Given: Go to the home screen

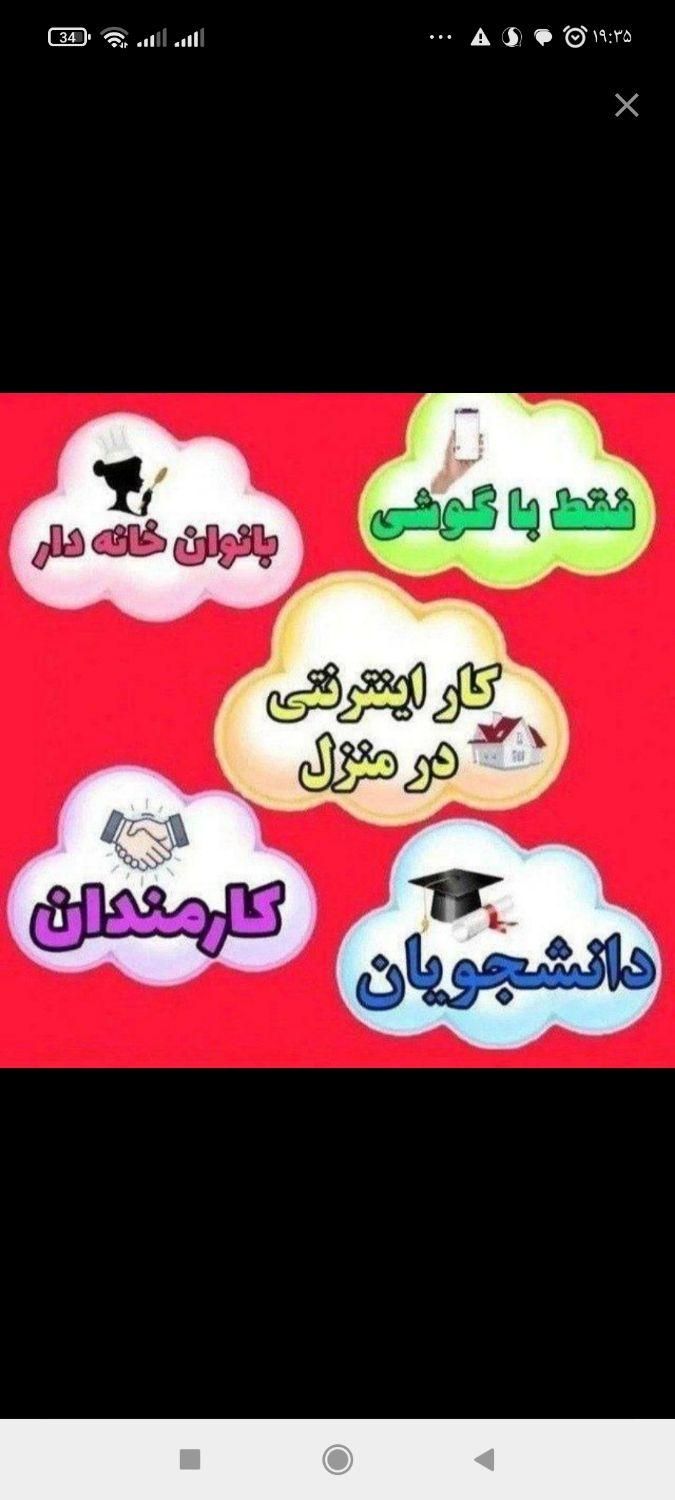Looking at the screenshot, I should coord(338,1460).
